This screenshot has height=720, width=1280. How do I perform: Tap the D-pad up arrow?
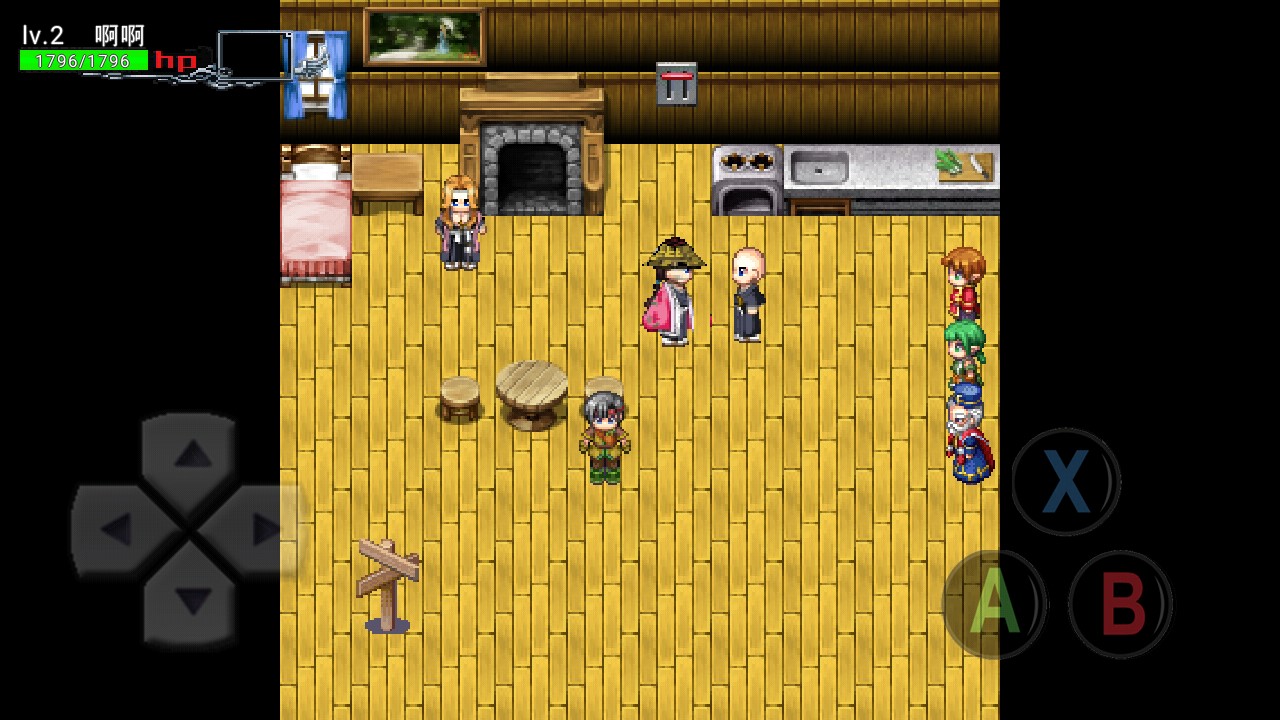[x=192, y=455]
